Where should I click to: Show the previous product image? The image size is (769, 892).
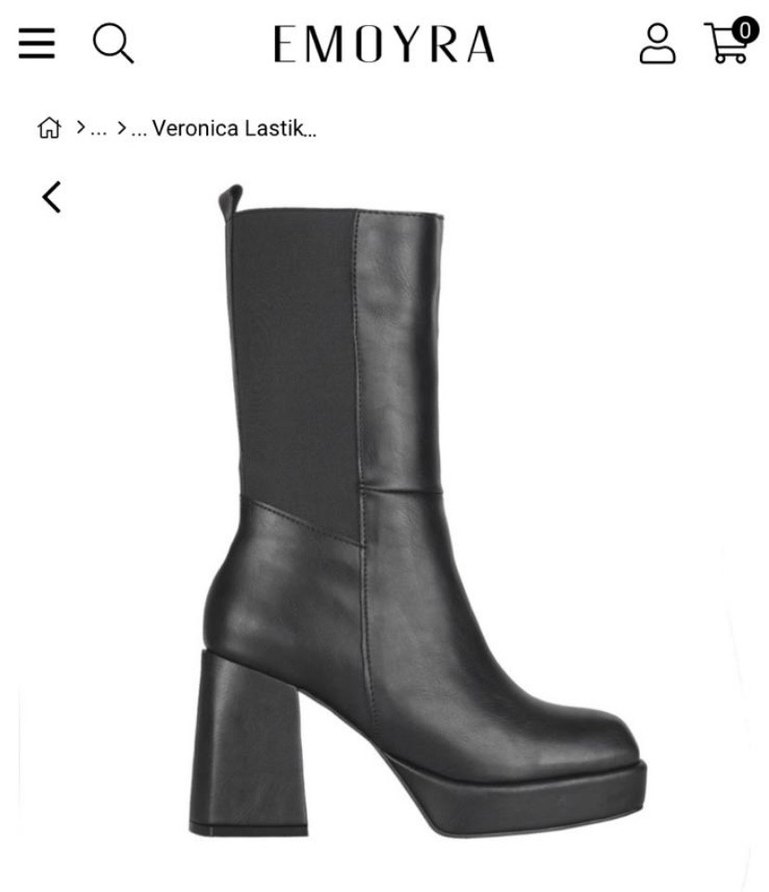pyautogui.click(x=52, y=197)
